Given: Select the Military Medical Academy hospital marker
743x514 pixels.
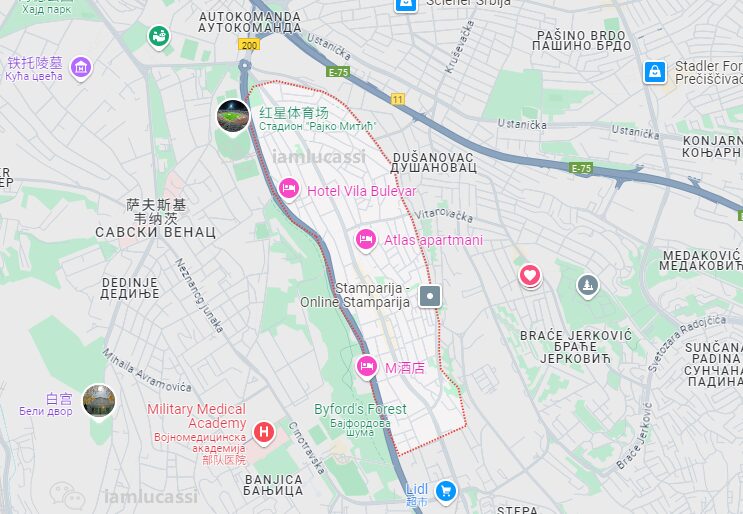Looking at the screenshot, I should (264, 432).
